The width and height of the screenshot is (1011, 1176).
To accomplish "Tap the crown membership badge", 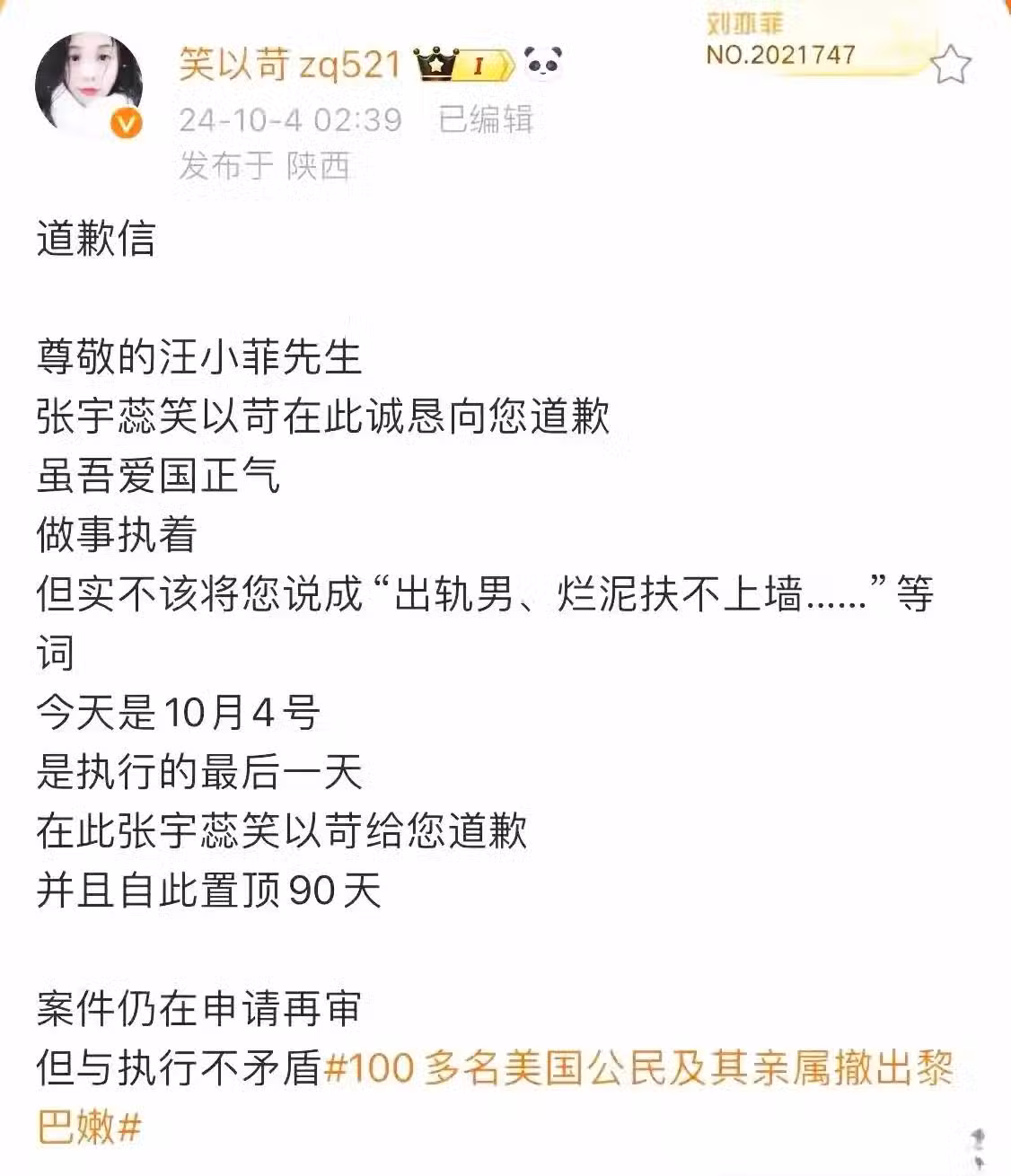I will (x=463, y=65).
